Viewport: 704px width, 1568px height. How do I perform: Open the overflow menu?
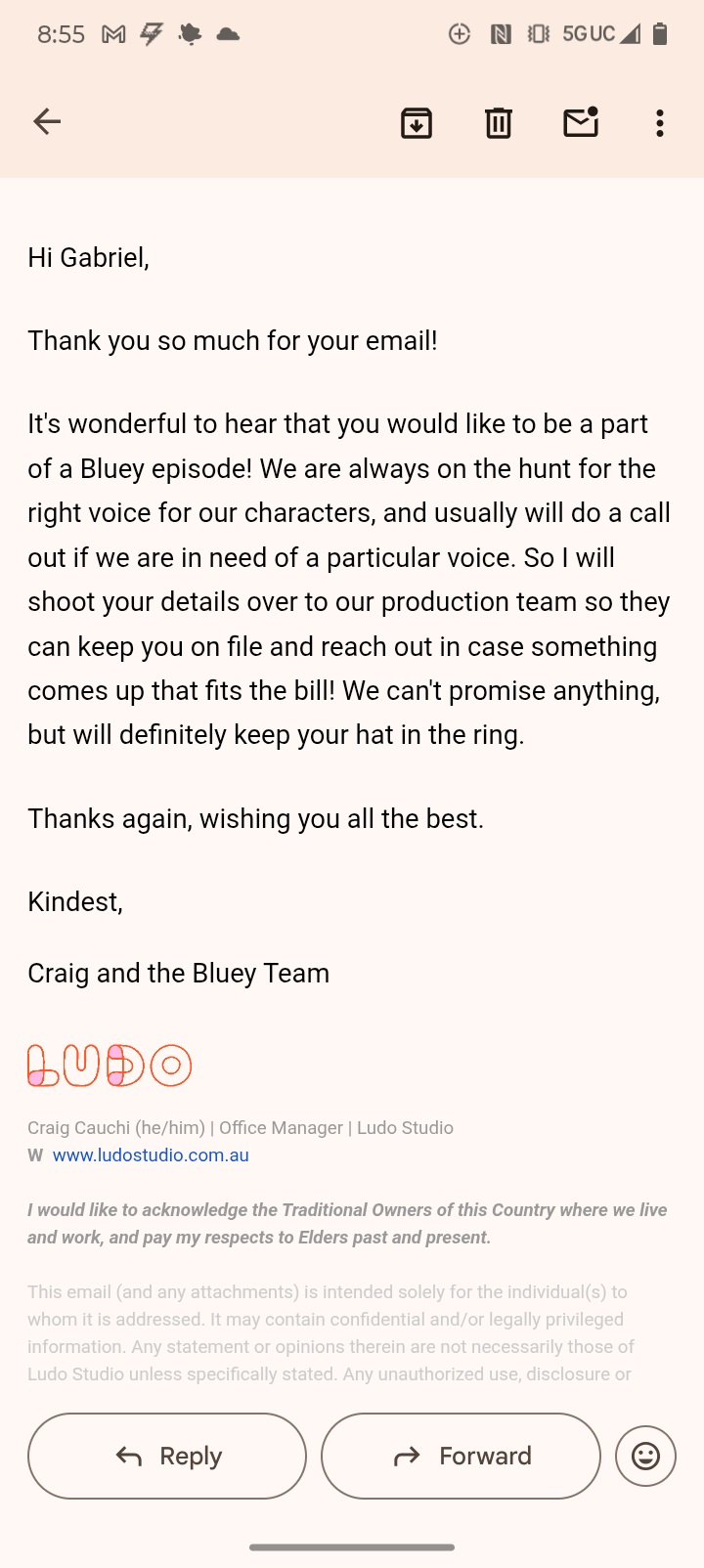pyautogui.click(x=660, y=122)
